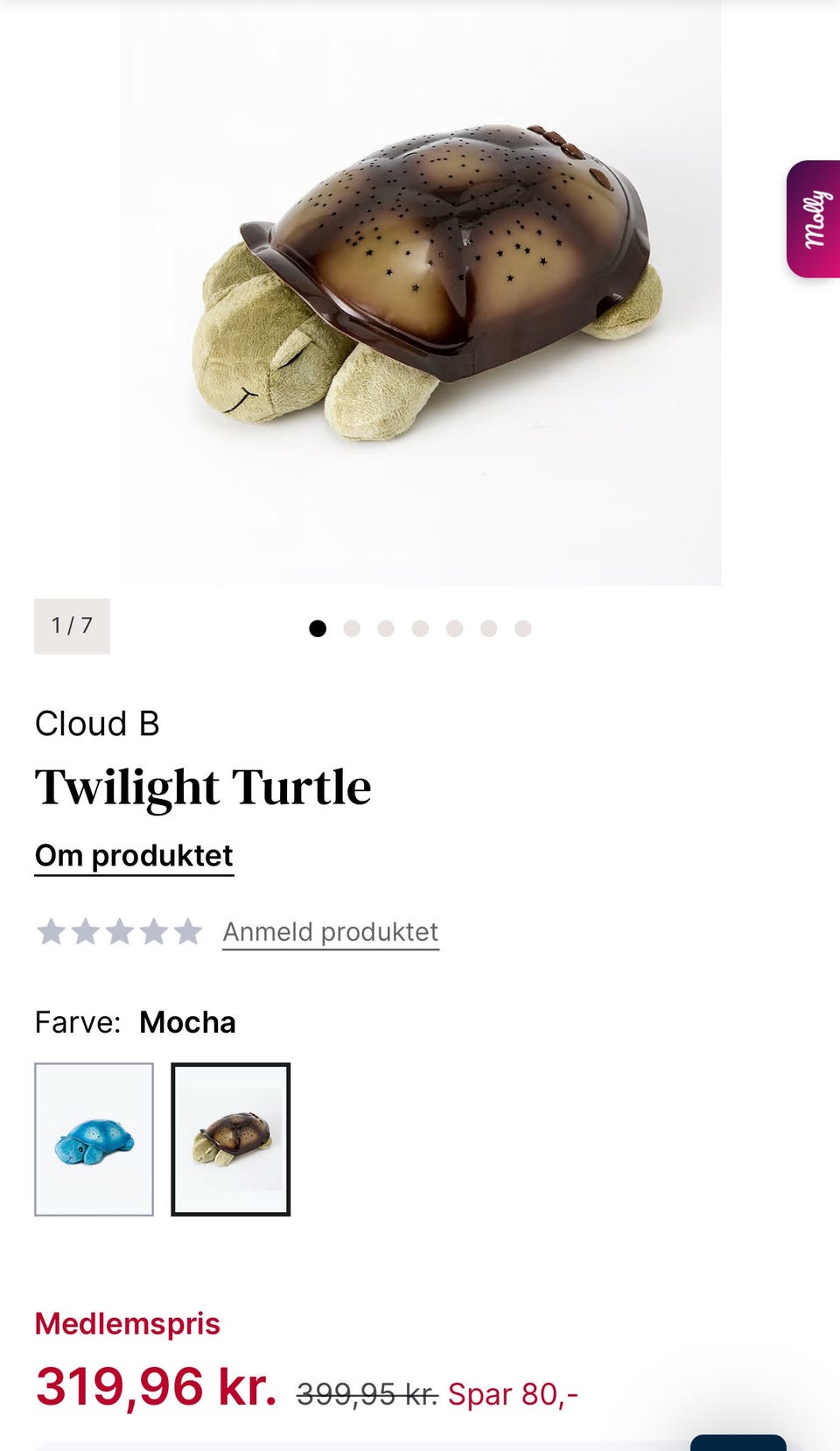
Task: Jump to the last image dot
Action: pos(522,628)
